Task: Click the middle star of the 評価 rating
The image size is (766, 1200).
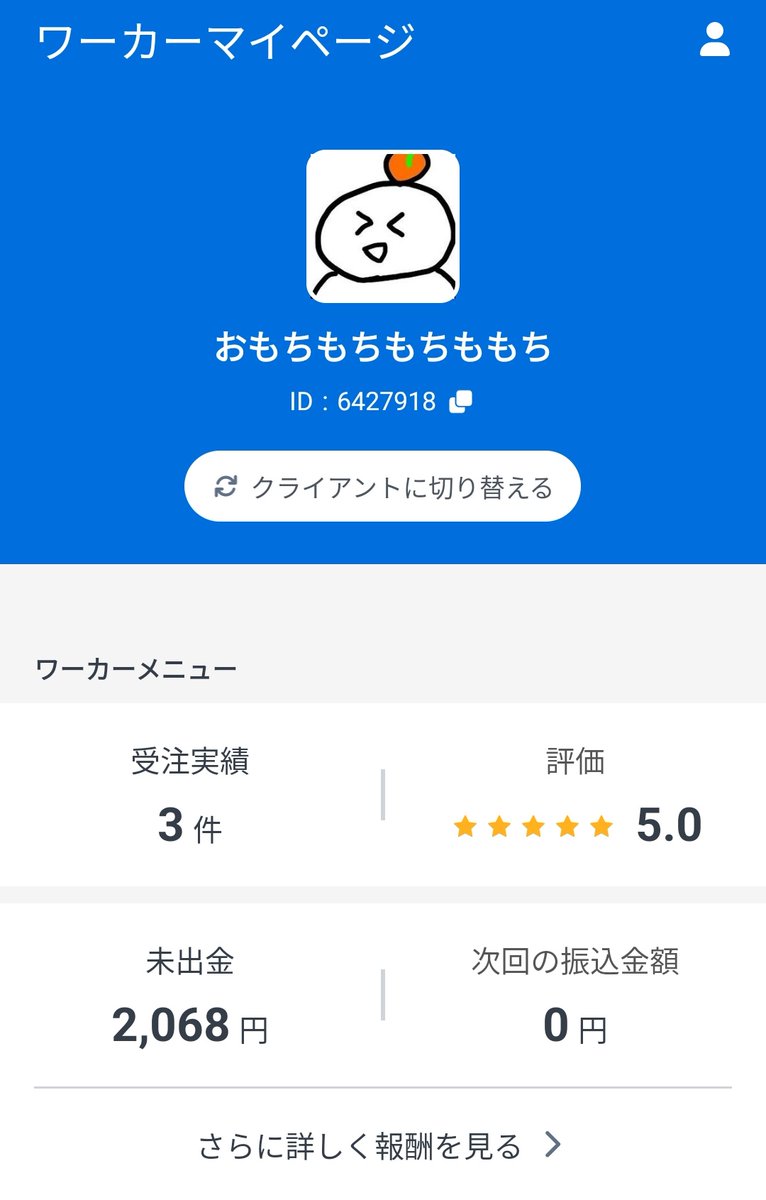Action: 533,825
